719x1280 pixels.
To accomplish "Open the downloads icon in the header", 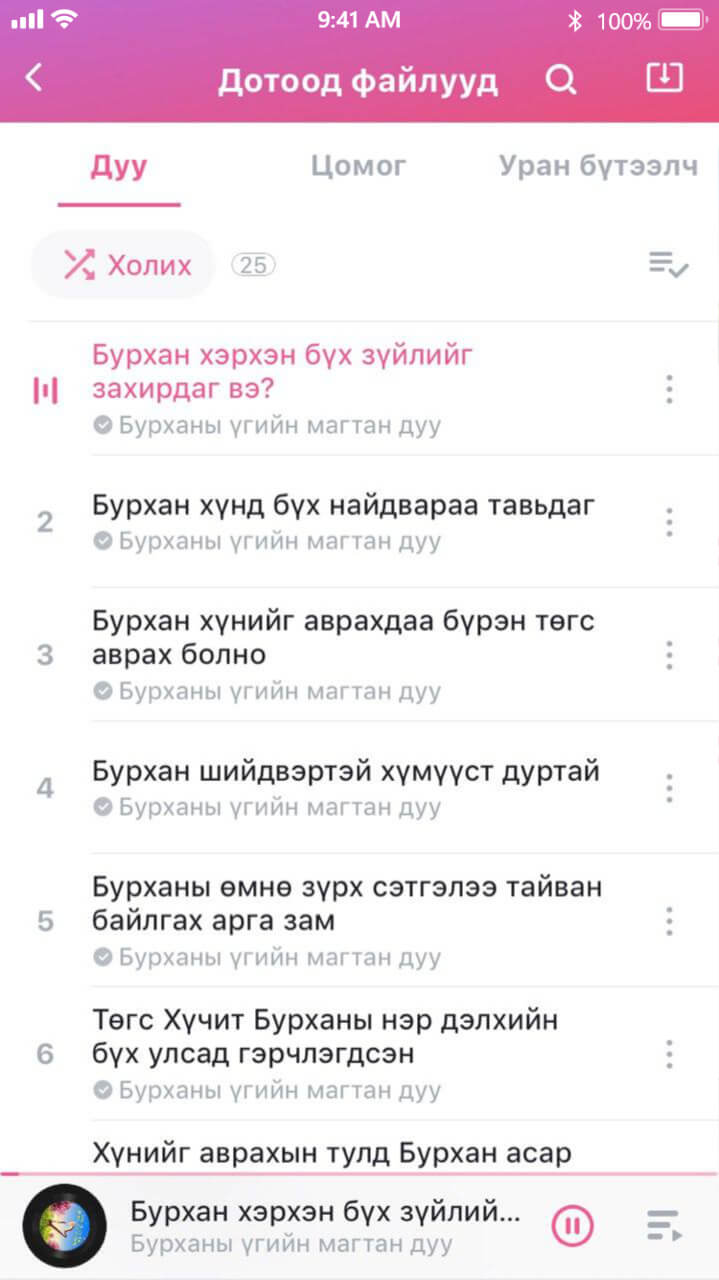I will click(664, 78).
